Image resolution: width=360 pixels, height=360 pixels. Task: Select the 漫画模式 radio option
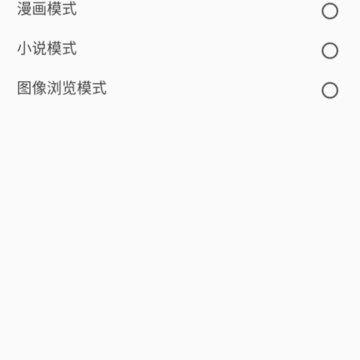coord(330,11)
